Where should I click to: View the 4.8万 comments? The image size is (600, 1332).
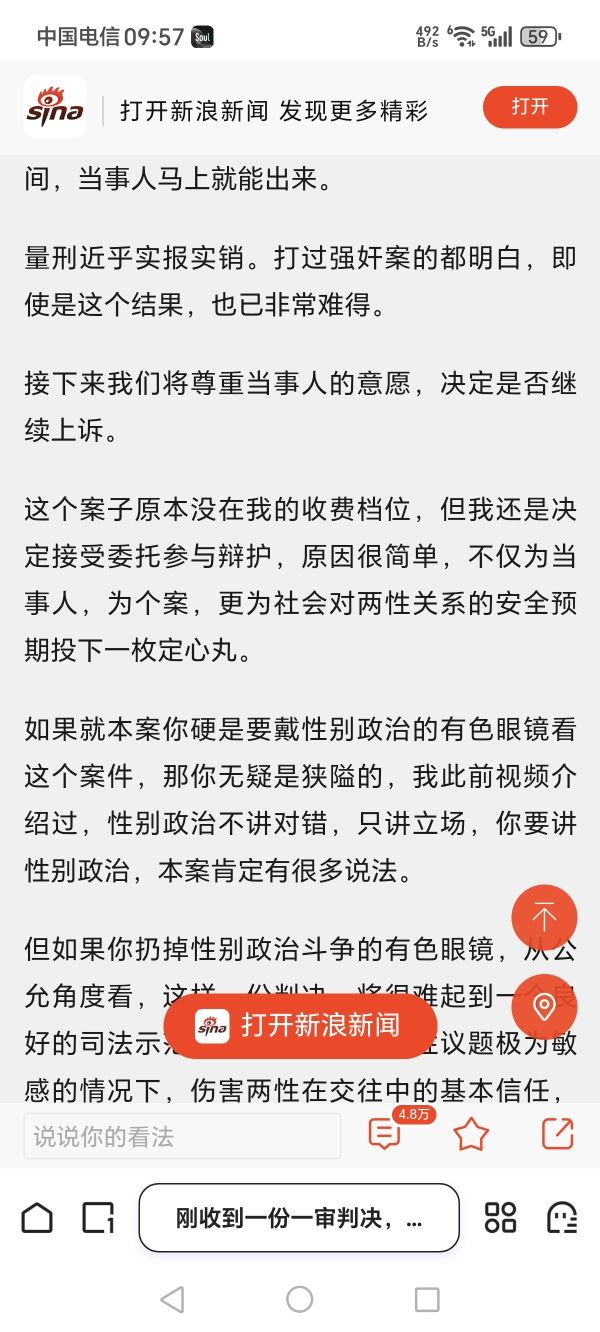click(x=386, y=1133)
